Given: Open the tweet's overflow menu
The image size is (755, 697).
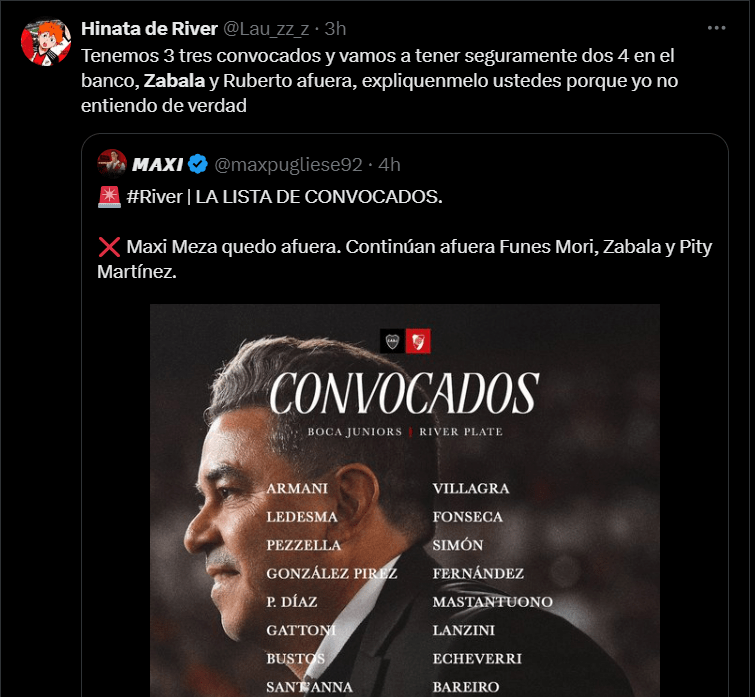Looking at the screenshot, I should [716, 27].
